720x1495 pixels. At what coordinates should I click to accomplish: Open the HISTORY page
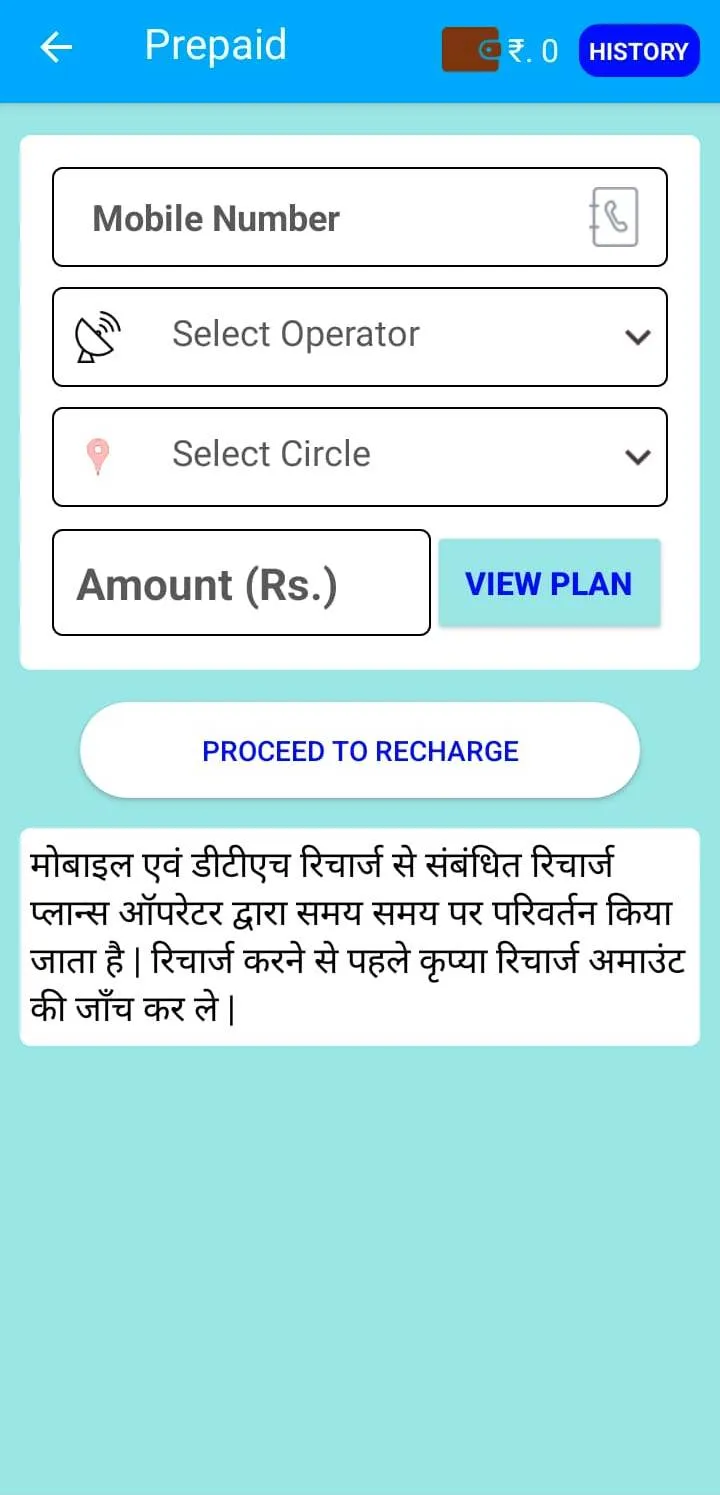coord(638,51)
